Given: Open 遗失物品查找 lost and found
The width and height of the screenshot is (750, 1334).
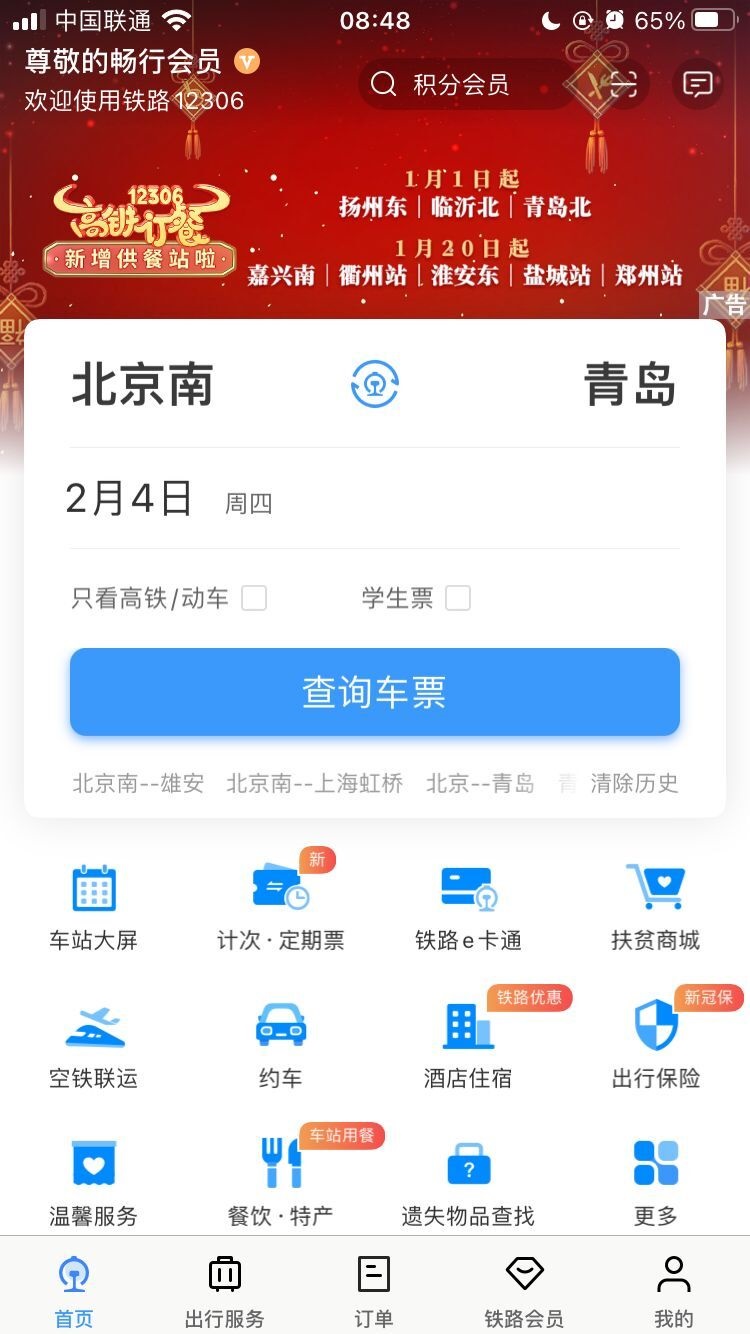Looking at the screenshot, I should tap(468, 1181).
